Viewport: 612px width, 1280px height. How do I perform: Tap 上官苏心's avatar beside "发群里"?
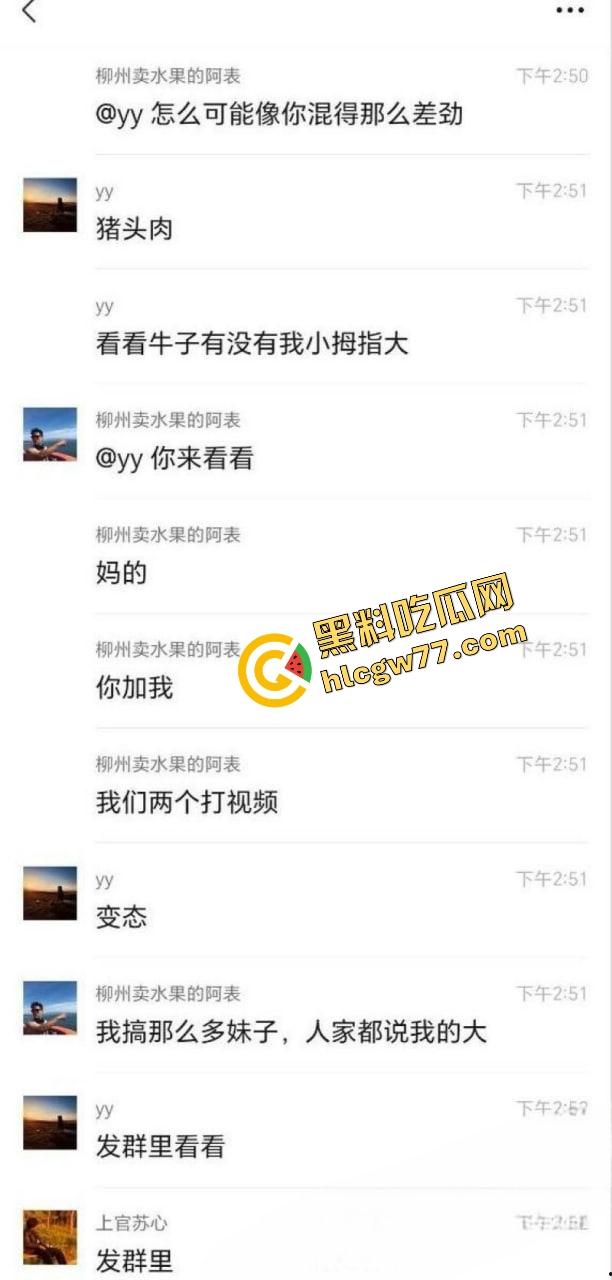click(50, 1237)
